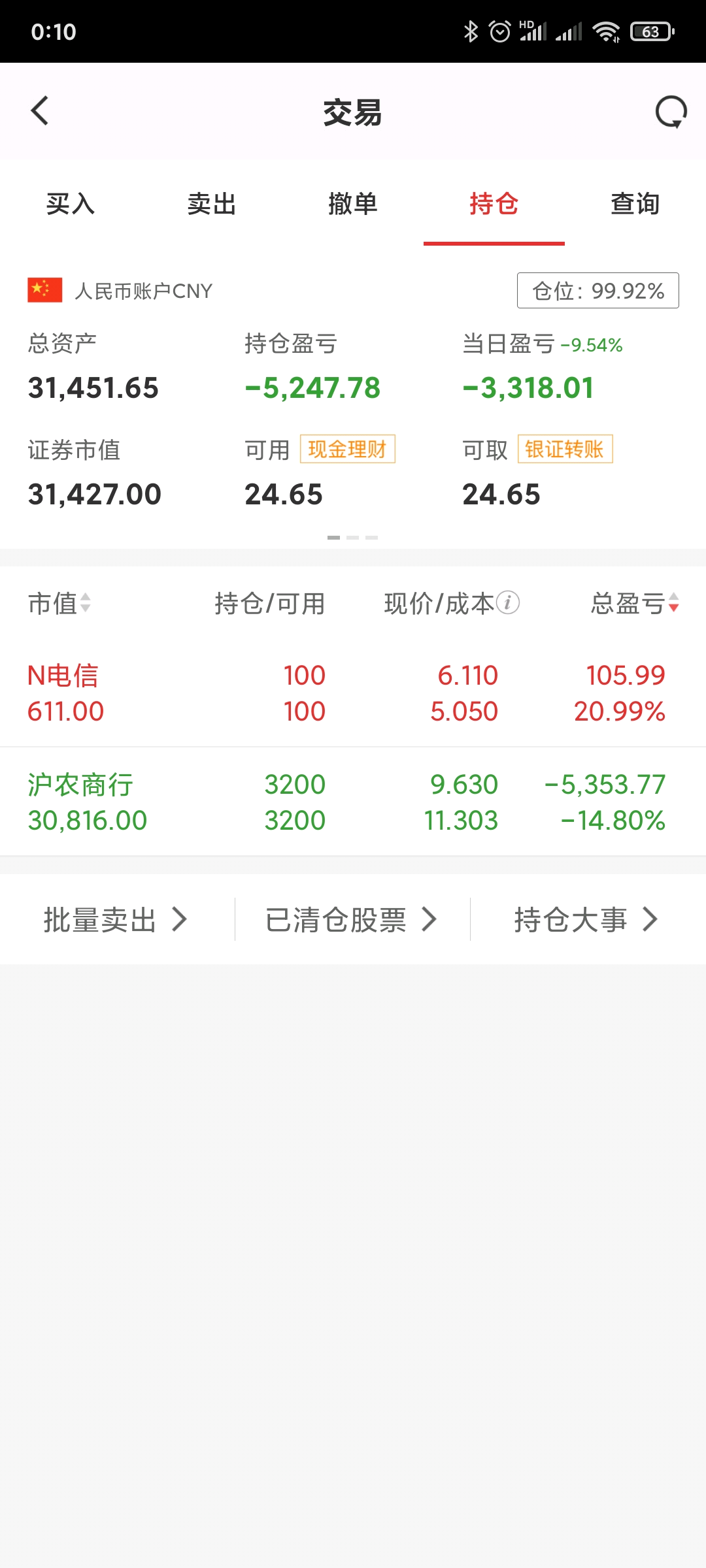Open the 撤单 tab

point(353,204)
